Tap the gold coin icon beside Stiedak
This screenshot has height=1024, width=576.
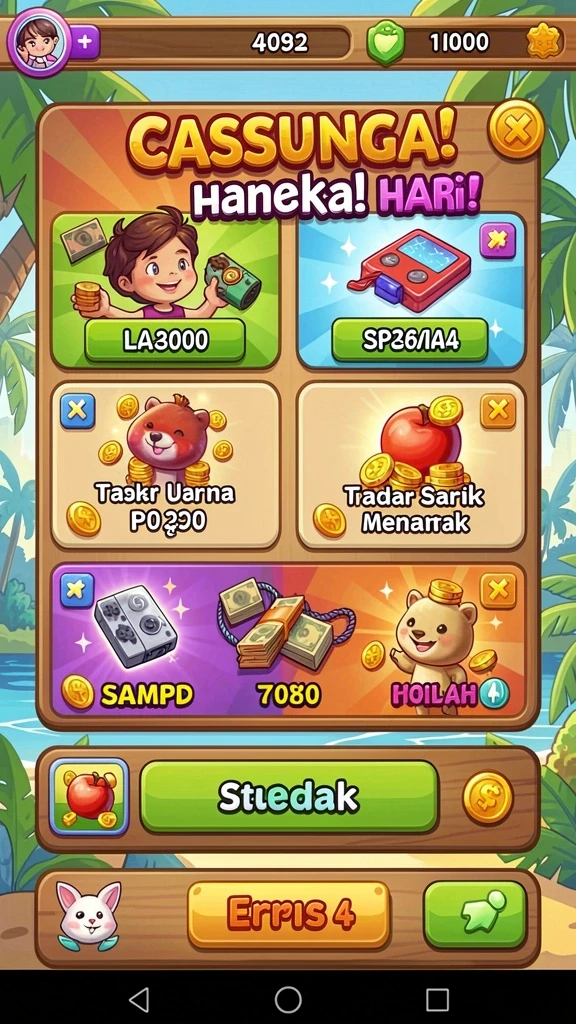click(x=488, y=797)
